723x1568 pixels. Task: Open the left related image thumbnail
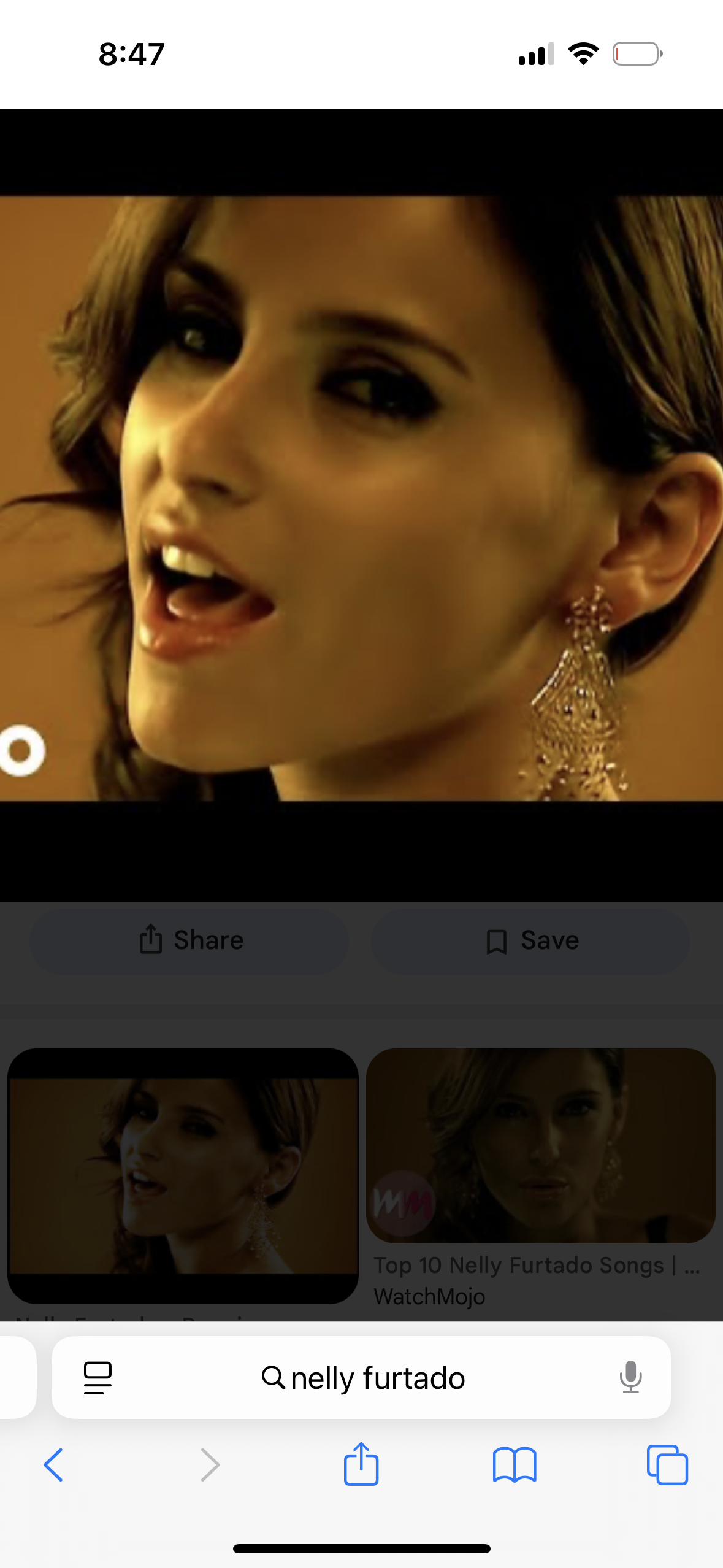183,1176
